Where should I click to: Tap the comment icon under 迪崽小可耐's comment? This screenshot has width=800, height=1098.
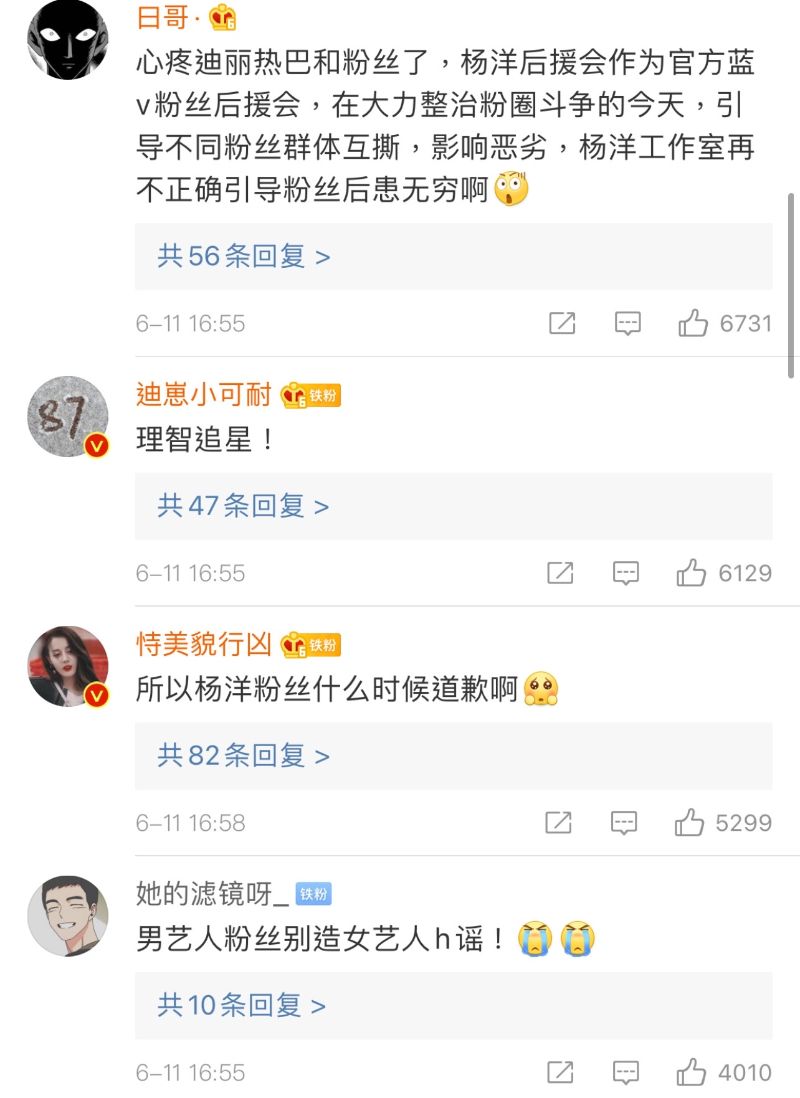coord(626,573)
